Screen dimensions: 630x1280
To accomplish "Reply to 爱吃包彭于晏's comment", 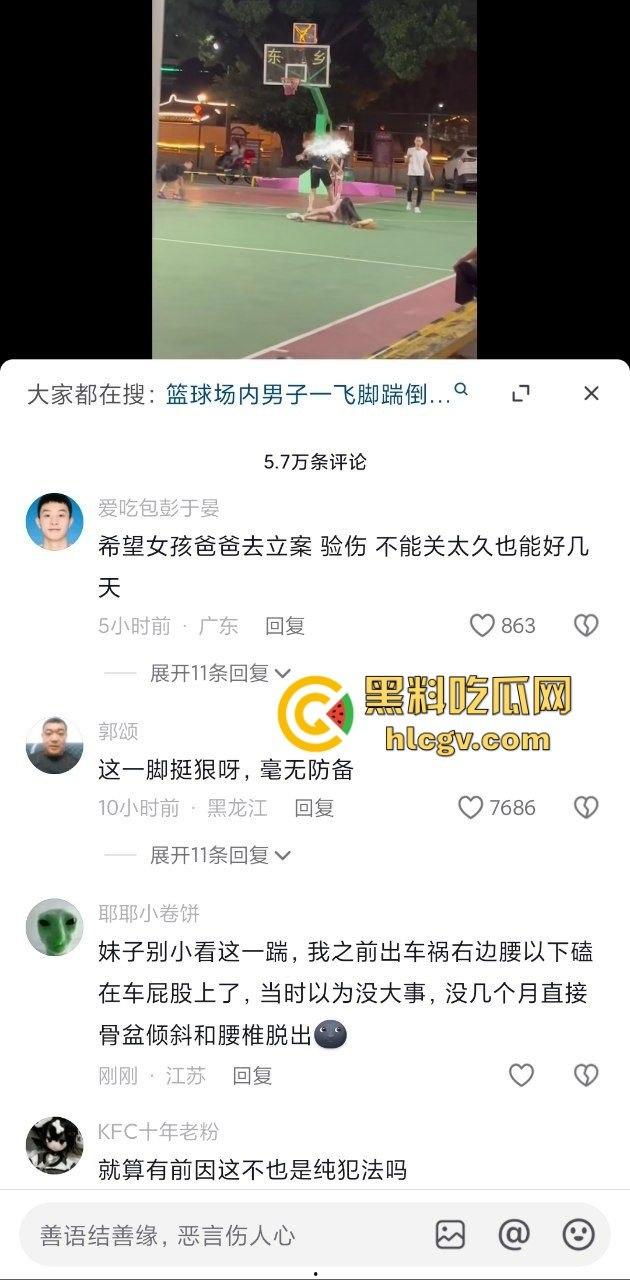I will coord(284,626).
